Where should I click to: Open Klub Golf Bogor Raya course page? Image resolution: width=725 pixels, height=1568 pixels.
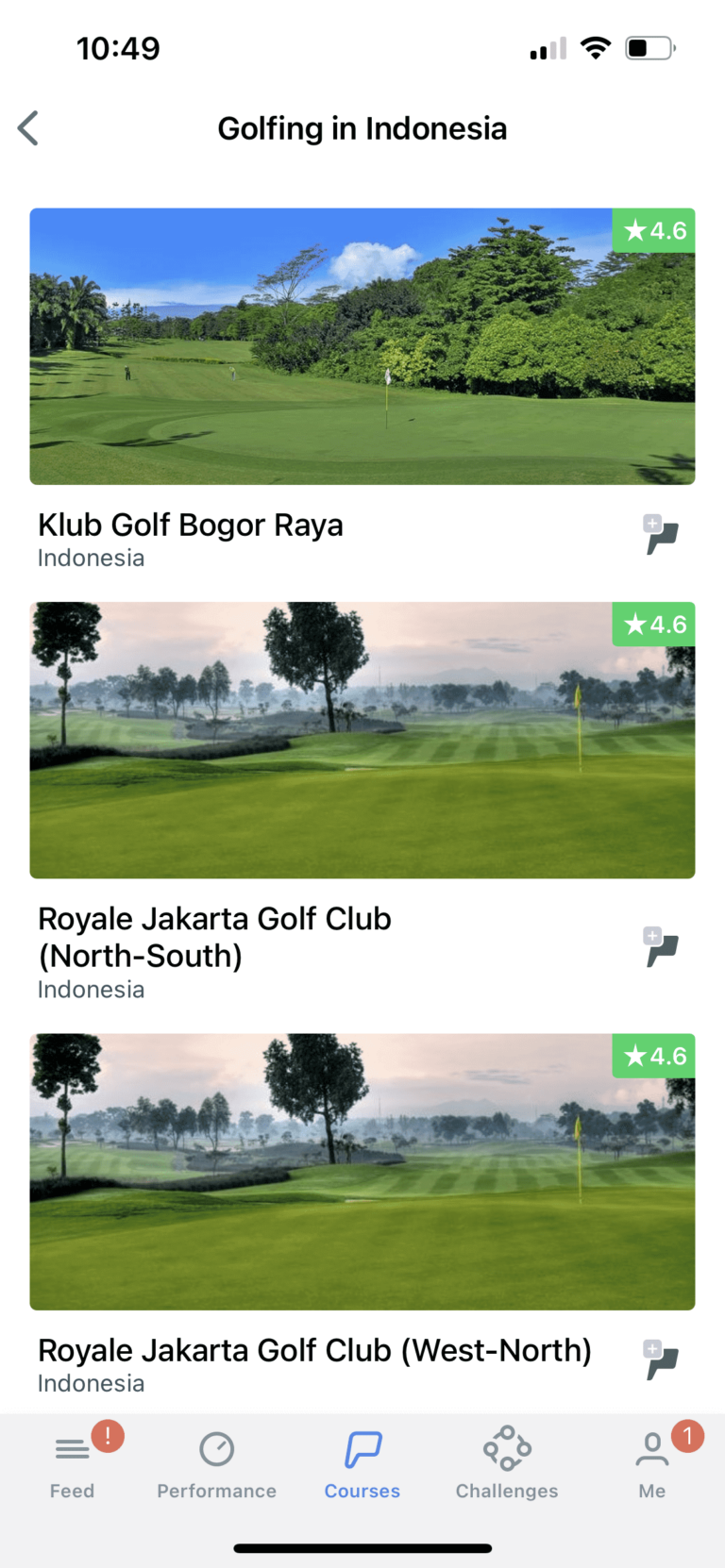tap(190, 525)
